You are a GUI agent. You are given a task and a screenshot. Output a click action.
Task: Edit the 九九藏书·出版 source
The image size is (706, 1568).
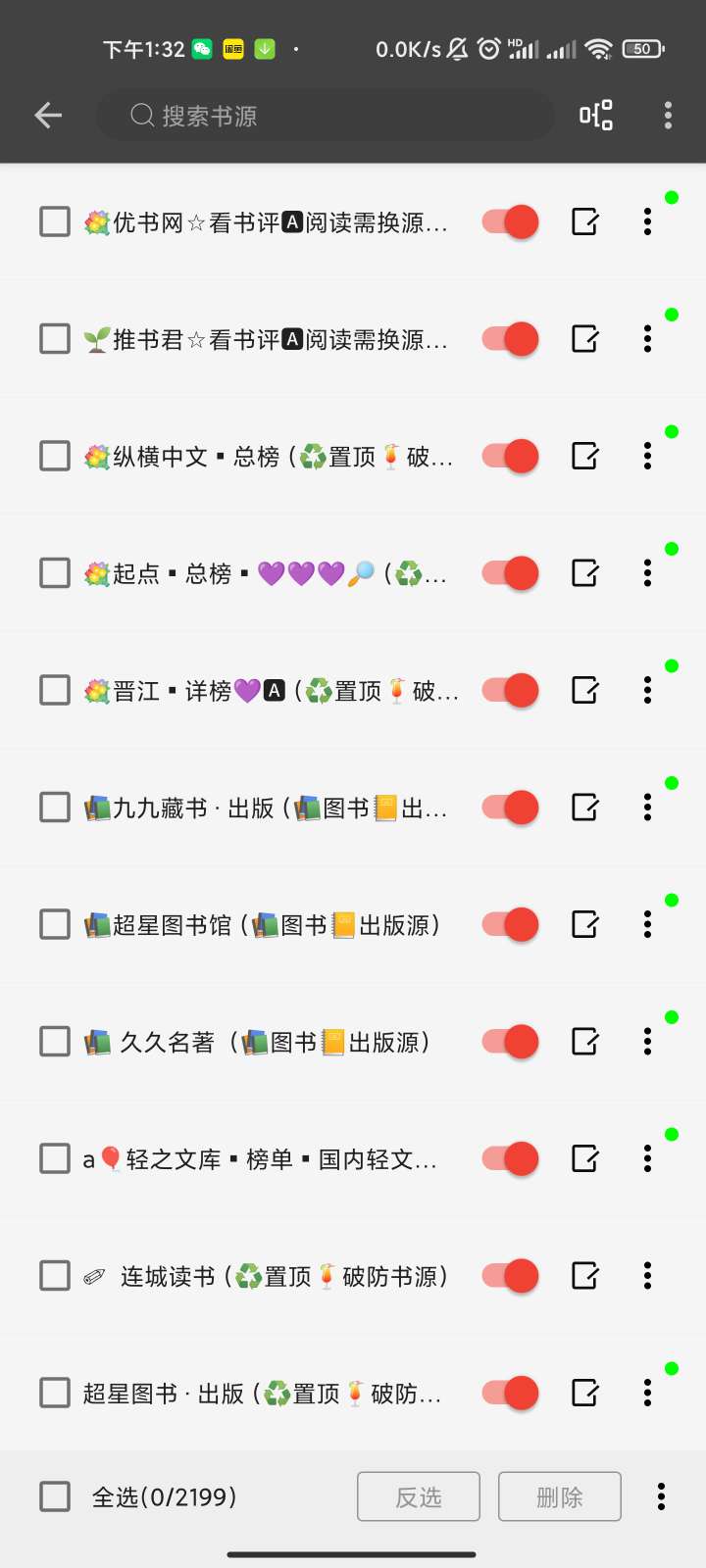point(584,807)
